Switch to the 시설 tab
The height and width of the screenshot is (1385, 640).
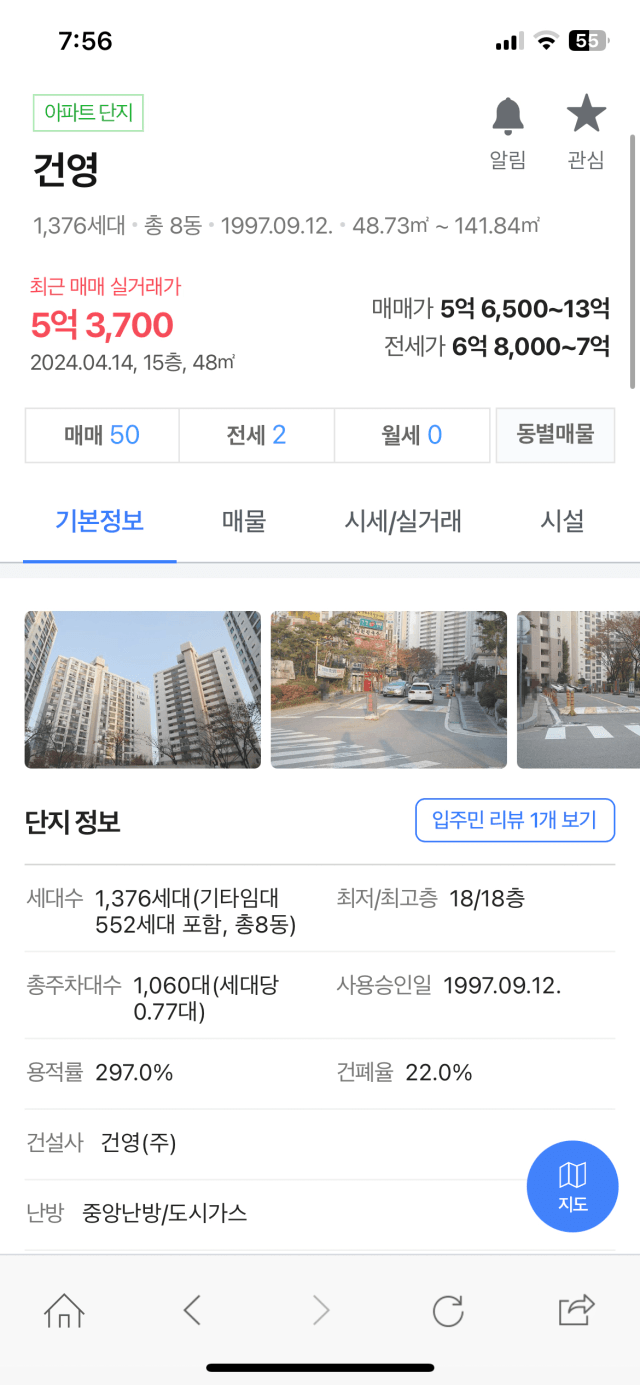pyautogui.click(x=563, y=521)
